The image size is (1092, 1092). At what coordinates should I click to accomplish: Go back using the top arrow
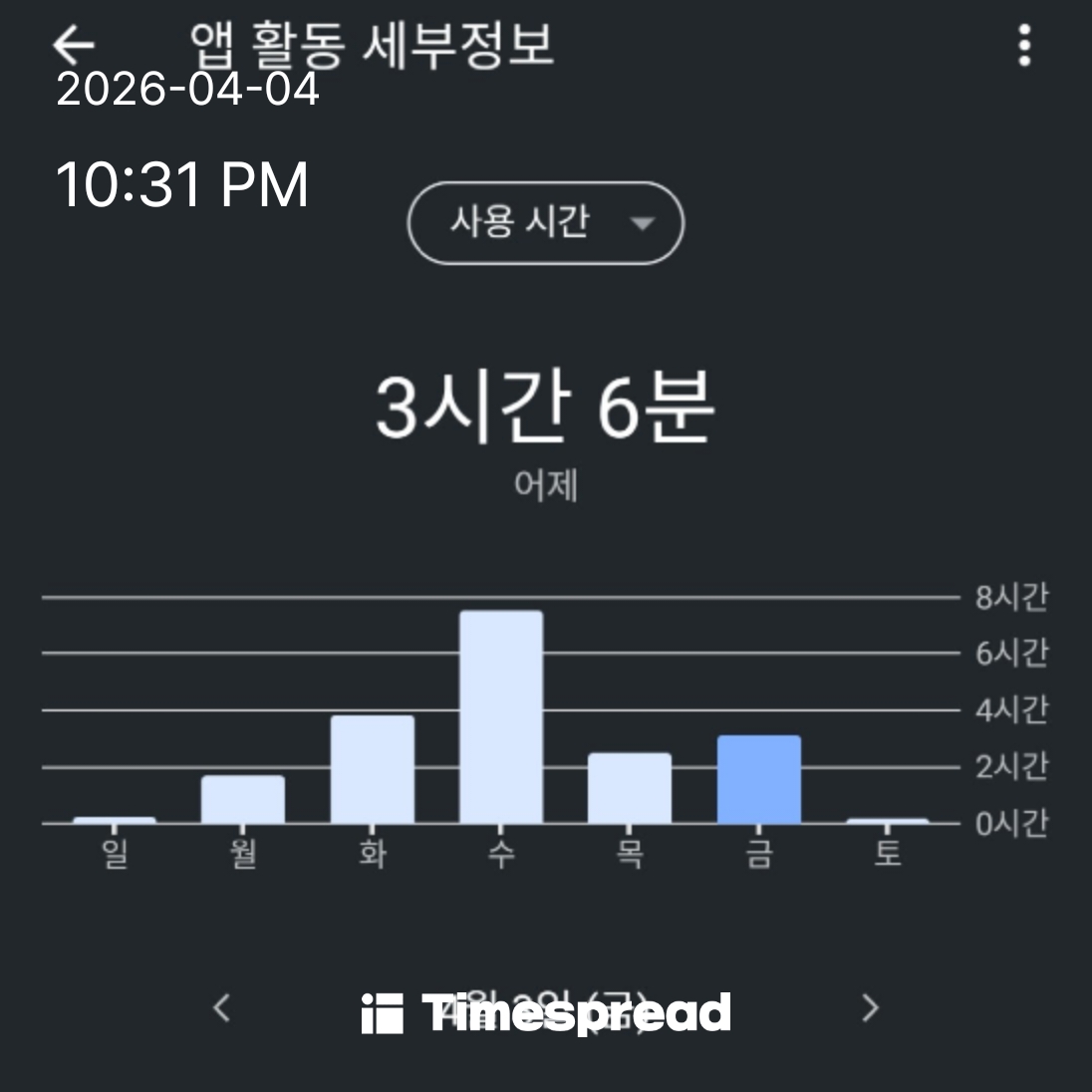(x=73, y=45)
